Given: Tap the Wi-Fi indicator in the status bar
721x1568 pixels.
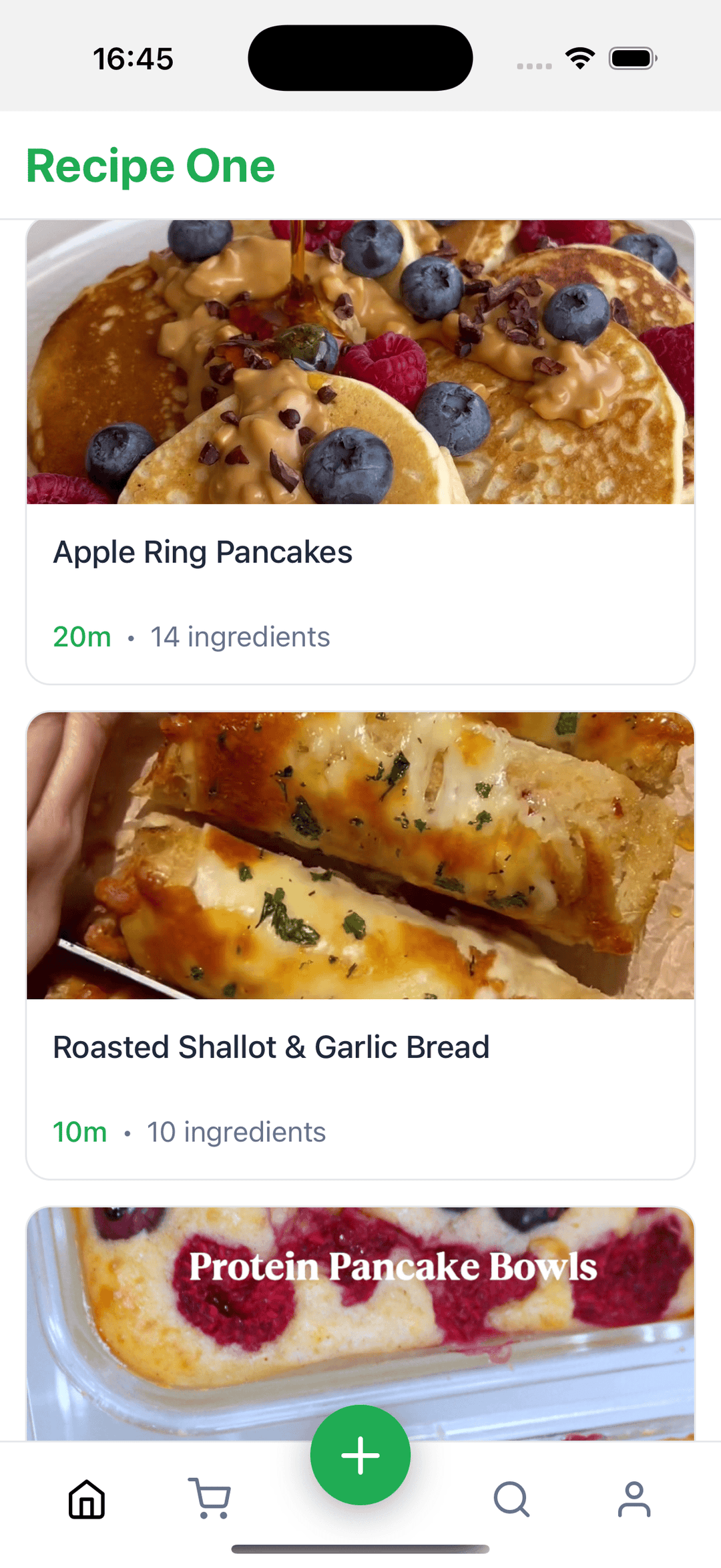Looking at the screenshot, I should click(x=579, y=58).
